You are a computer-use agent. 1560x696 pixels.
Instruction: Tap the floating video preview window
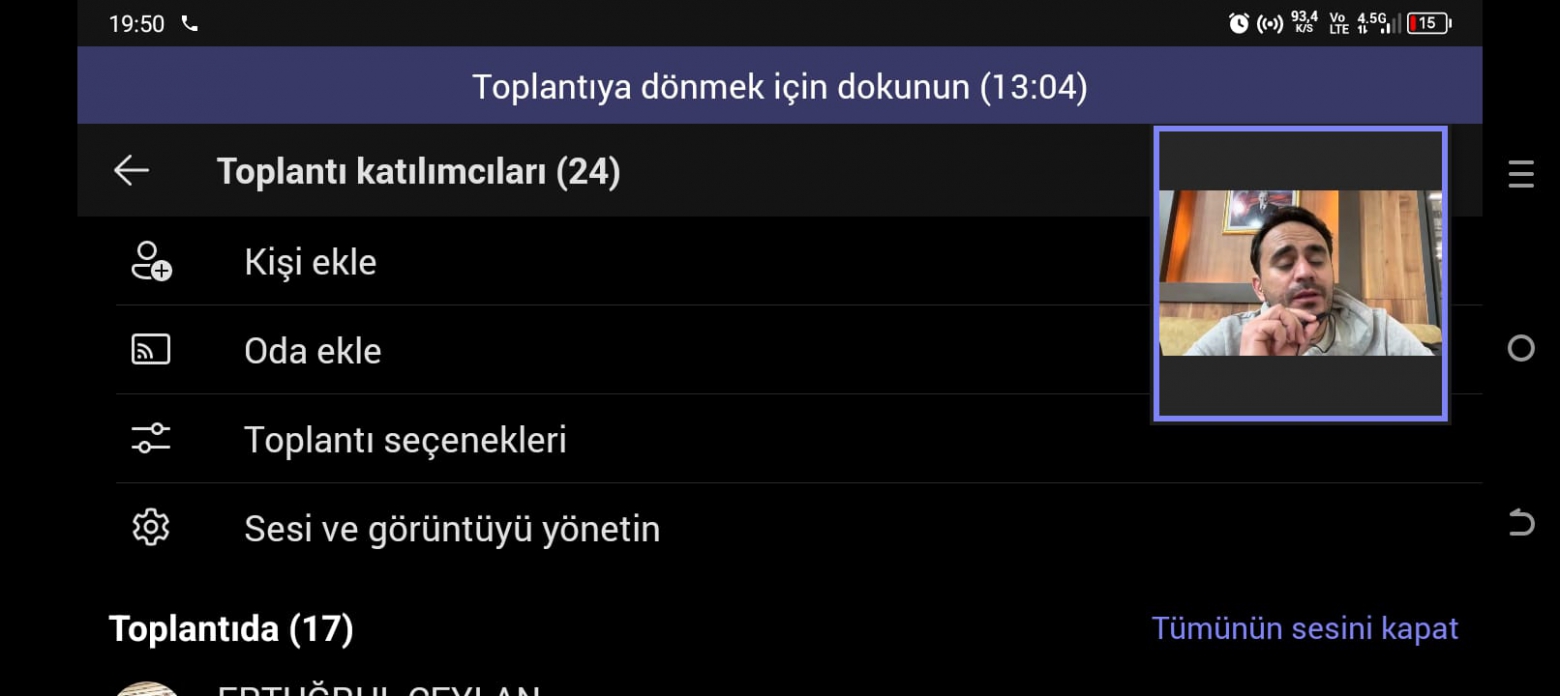click(1300, 273)
